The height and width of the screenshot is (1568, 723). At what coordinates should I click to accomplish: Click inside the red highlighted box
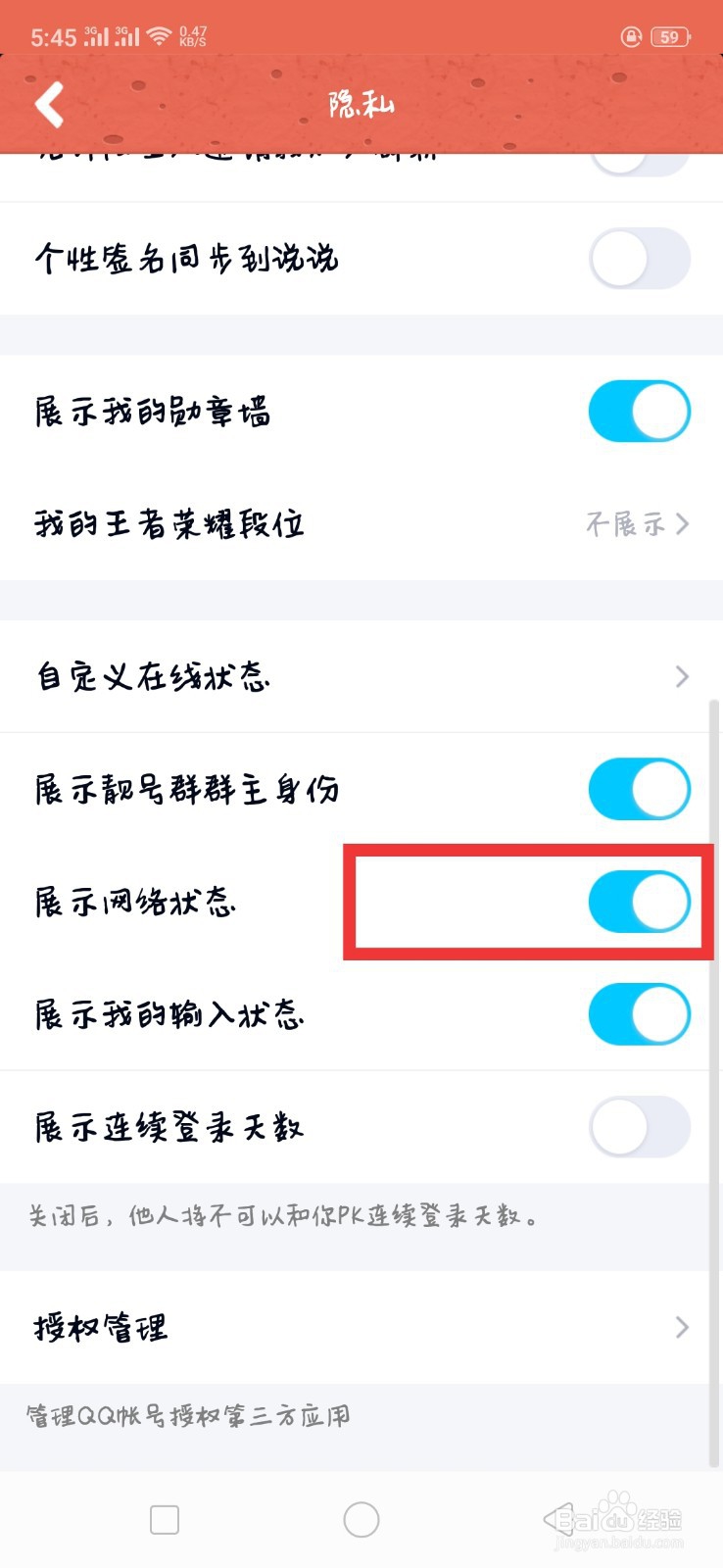529,901
